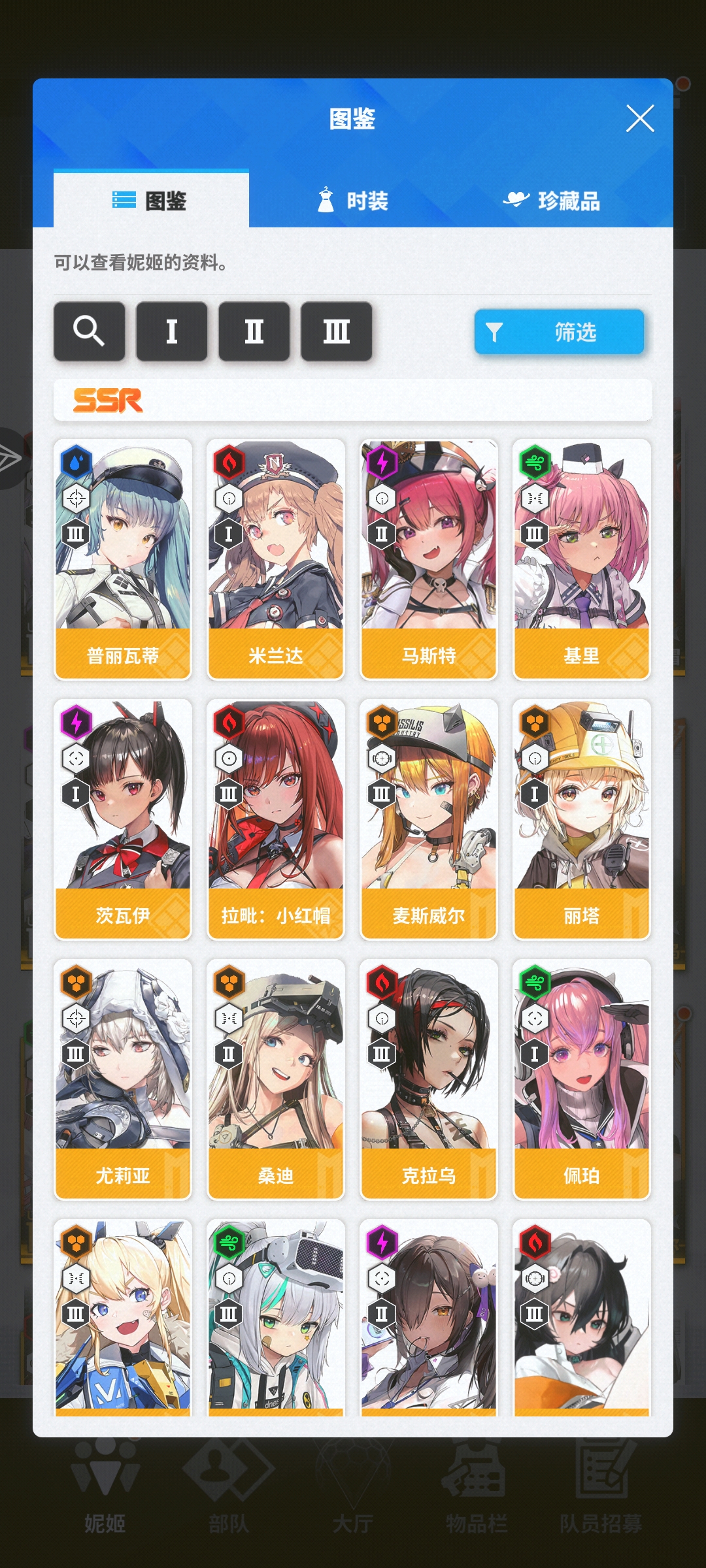Select the 茨瓦伊 card
The width and height of the screenshot is (706, 1568).
[123, 819]
